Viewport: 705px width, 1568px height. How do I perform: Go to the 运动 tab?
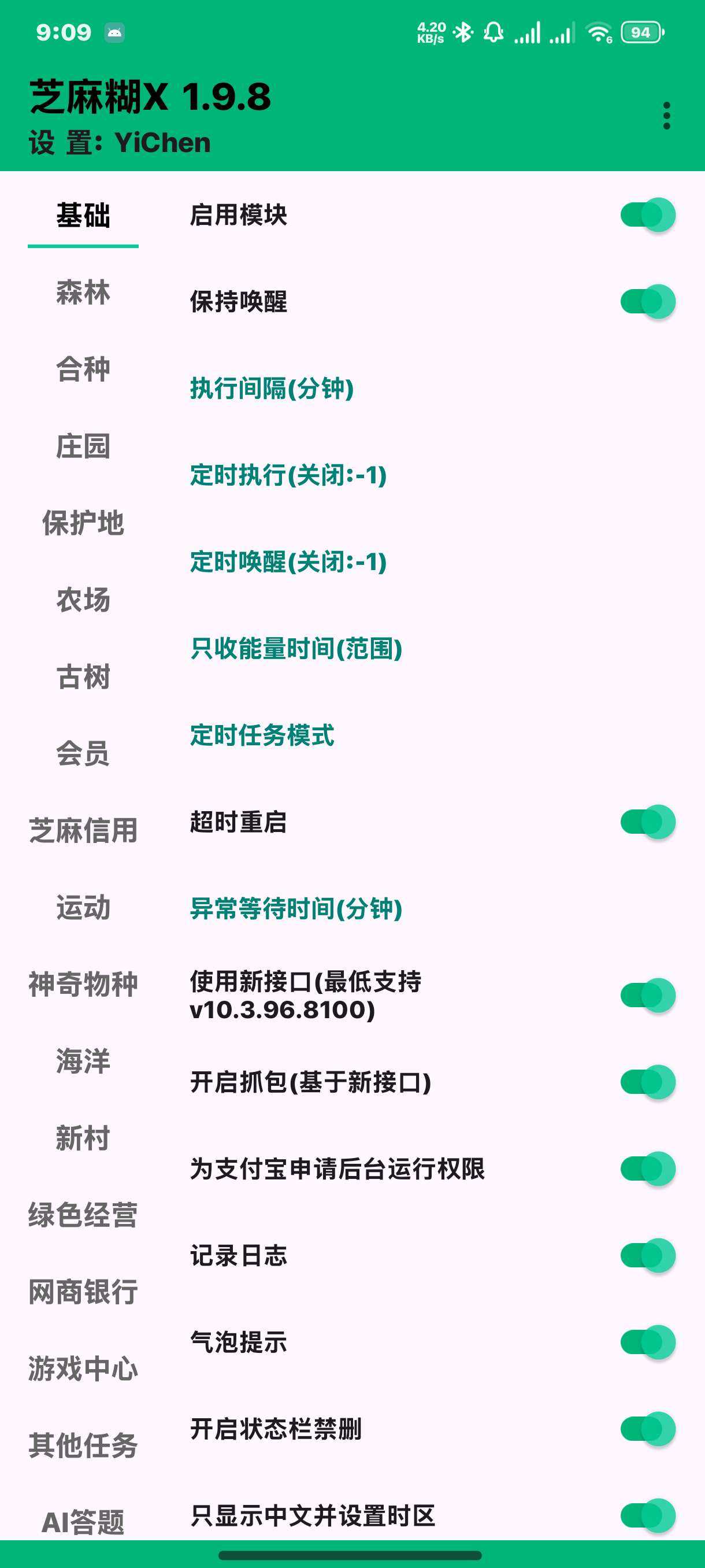83,908
